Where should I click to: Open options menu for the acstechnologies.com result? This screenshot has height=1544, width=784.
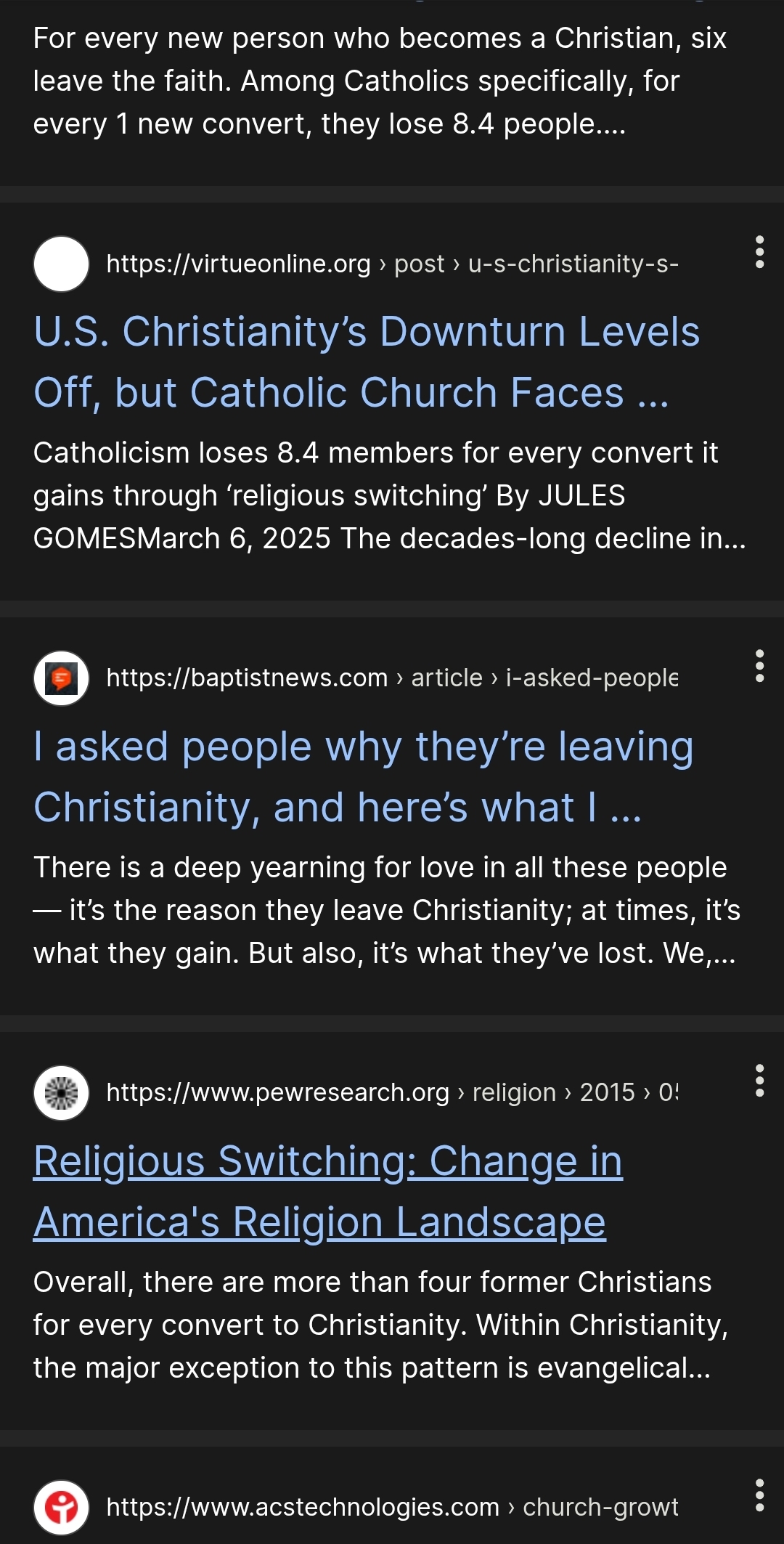point(759,1495)
